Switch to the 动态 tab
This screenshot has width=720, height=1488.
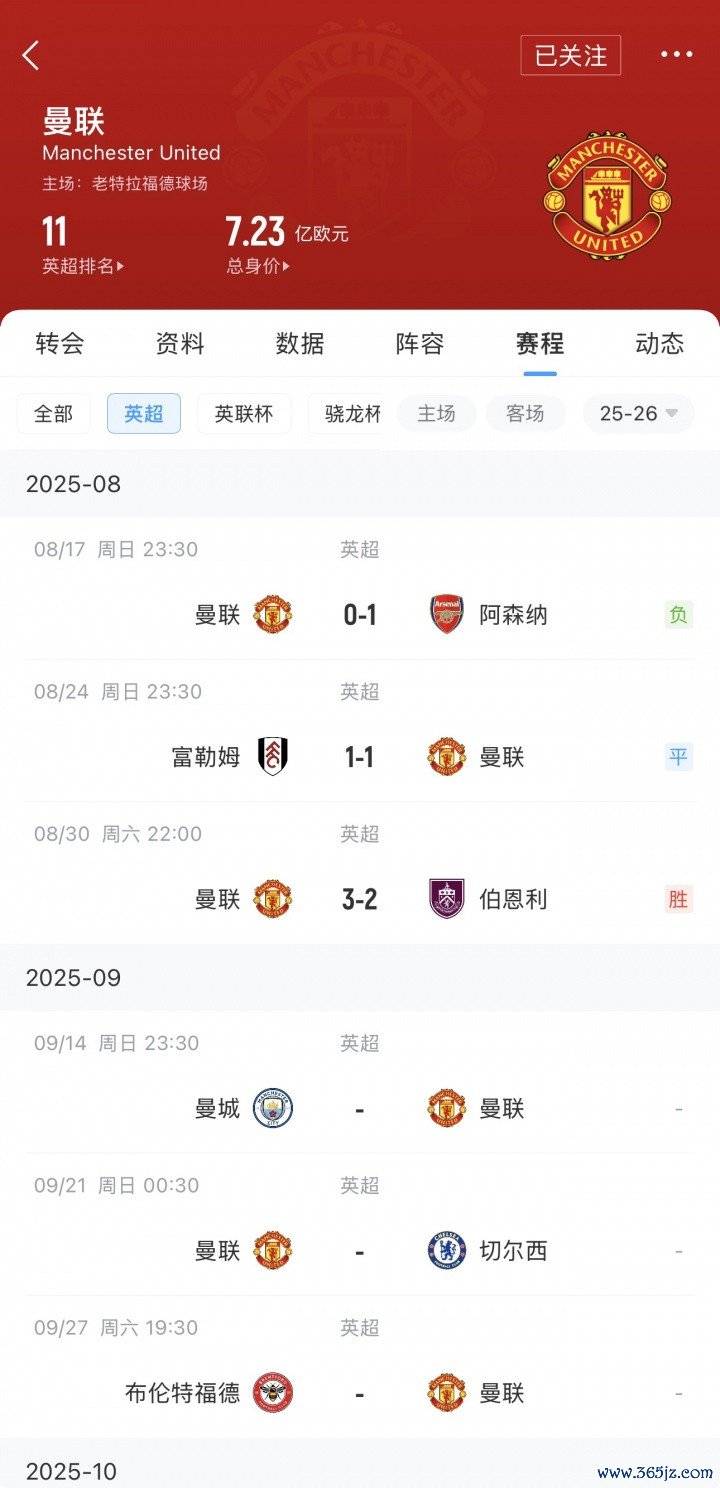[x=660, y=344]
